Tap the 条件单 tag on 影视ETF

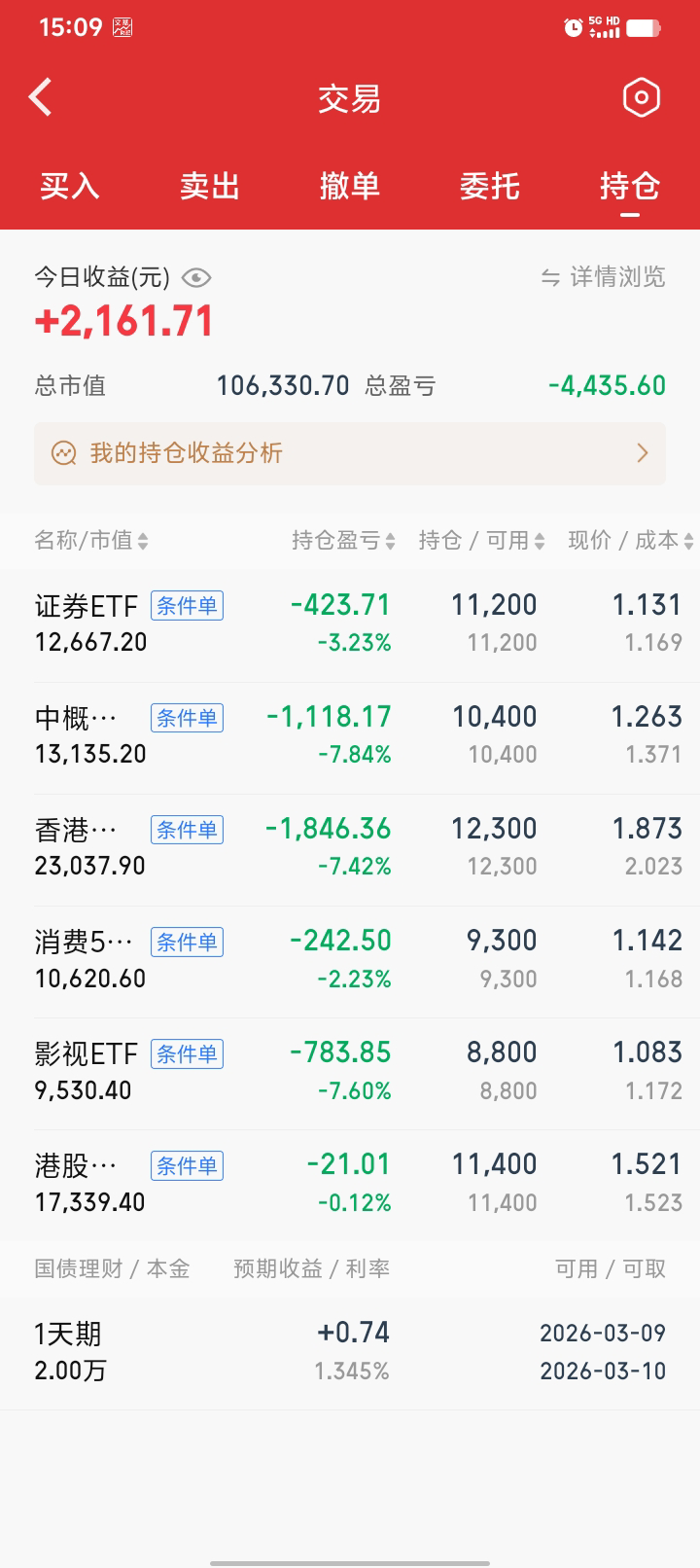[187, 1054]
